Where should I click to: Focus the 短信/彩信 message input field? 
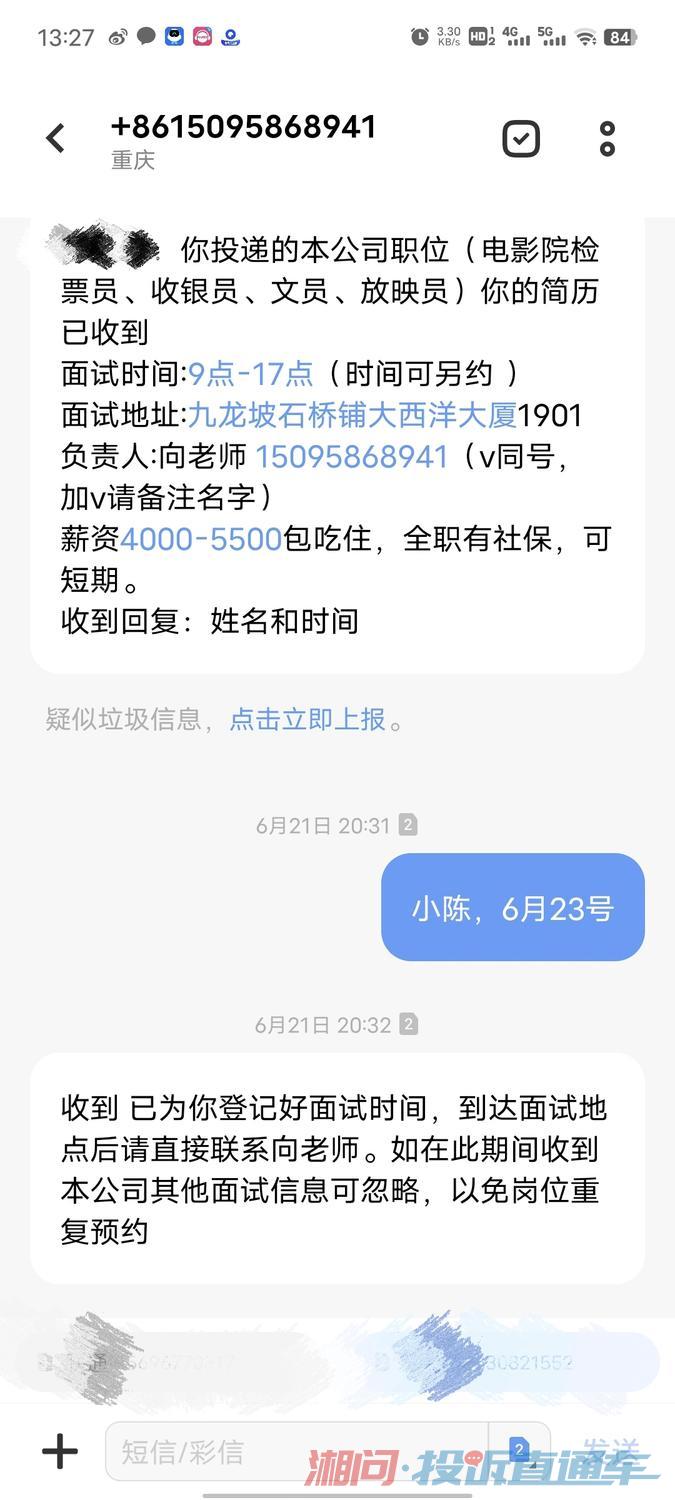pyautogui.click(x=295, y=1451)
